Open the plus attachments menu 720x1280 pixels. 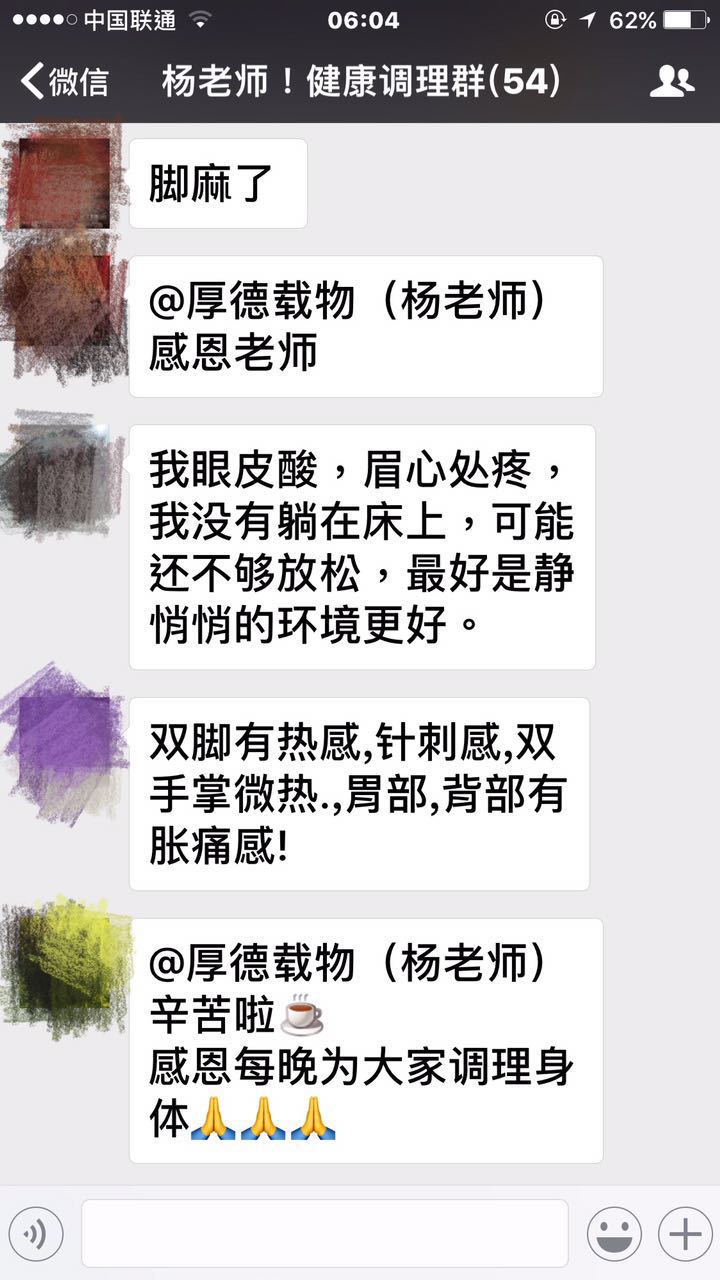[x=685, y=1234]
